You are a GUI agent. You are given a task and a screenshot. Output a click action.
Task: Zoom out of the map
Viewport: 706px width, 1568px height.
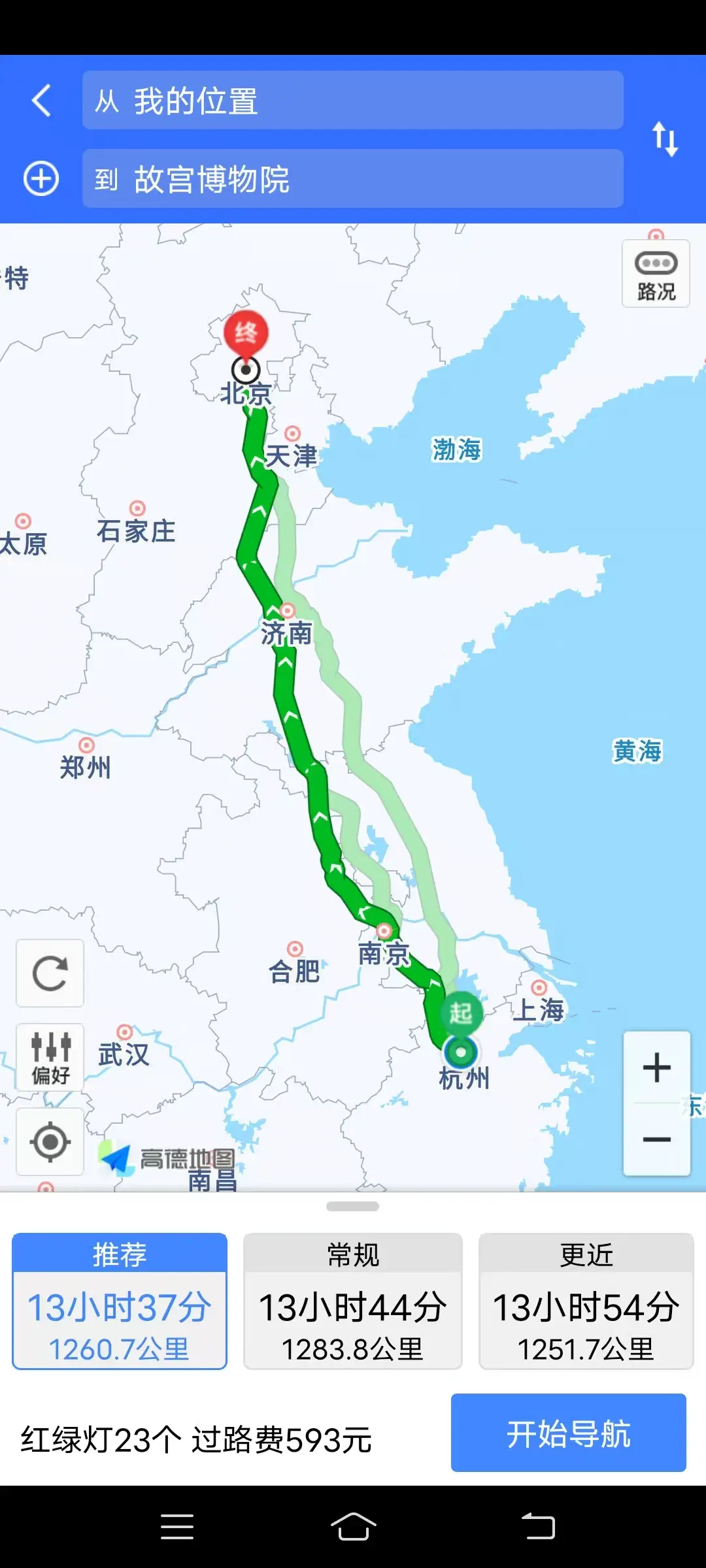point(656,1139)
